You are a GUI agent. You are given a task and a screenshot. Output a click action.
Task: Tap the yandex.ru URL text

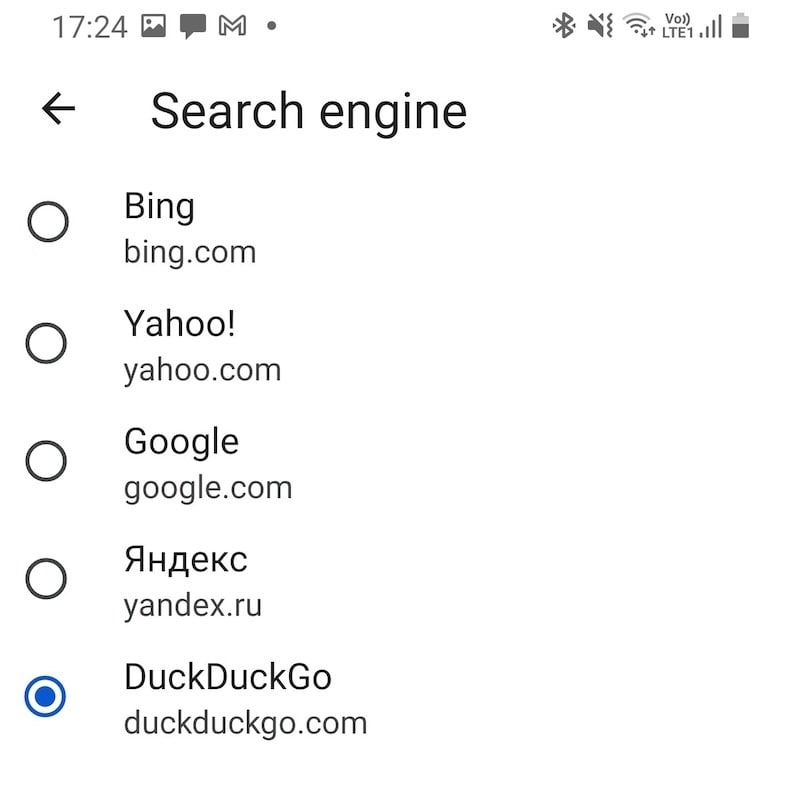194,605
